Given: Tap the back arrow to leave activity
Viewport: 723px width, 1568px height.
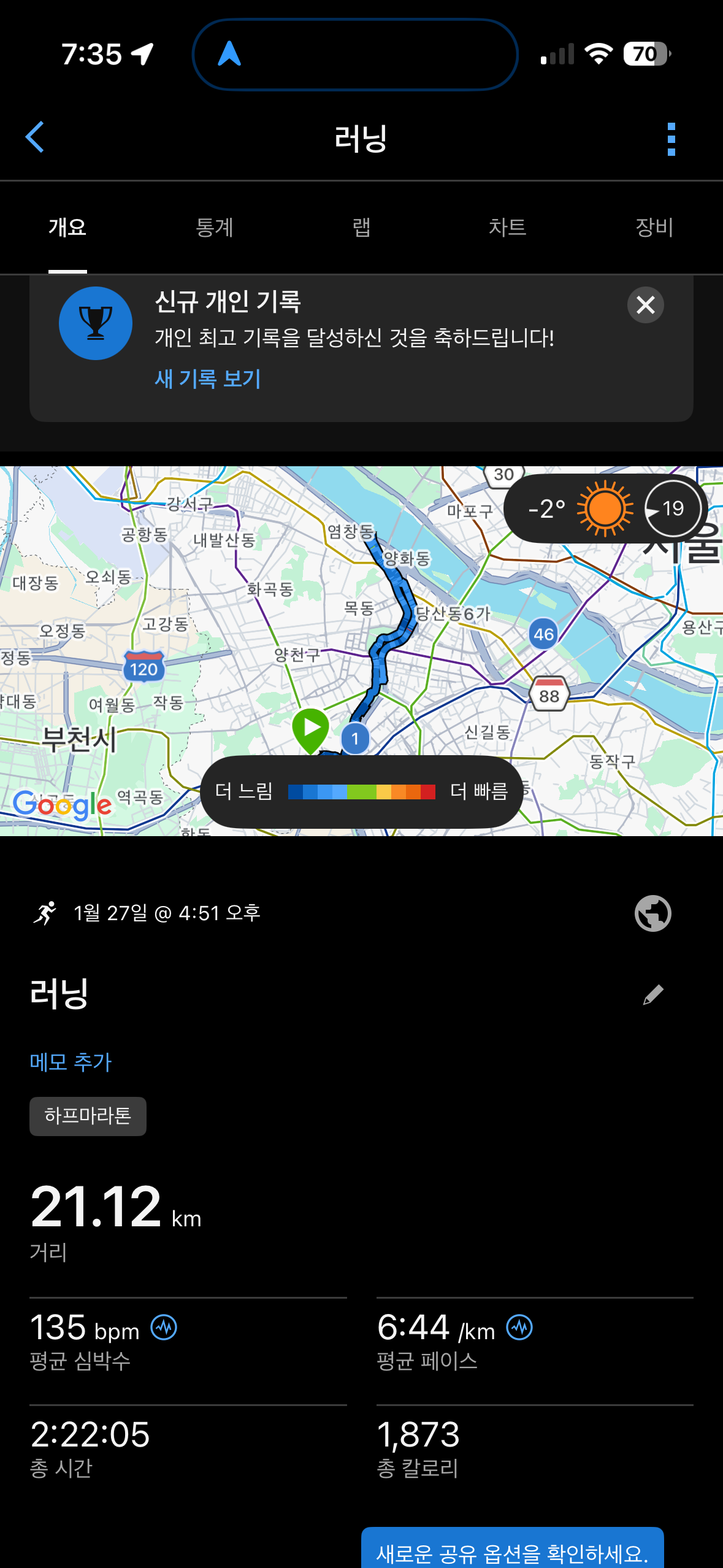Looking at the screenshot, I should click(x=35, y=137).
